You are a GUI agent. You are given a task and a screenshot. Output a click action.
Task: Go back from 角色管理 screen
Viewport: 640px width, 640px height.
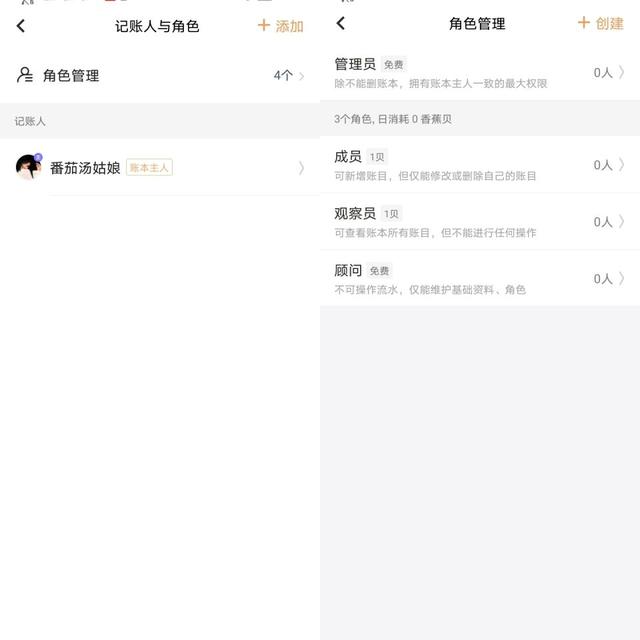point(341,23)
